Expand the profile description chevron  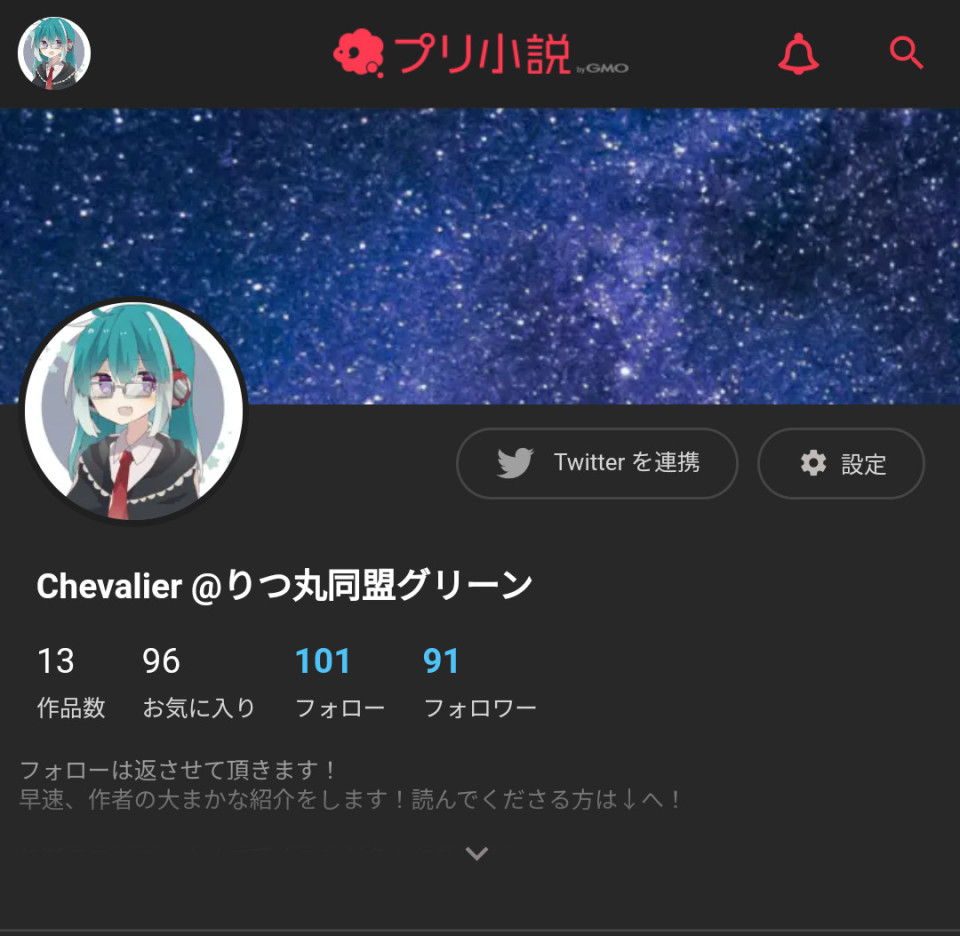(x=477, y=853)
